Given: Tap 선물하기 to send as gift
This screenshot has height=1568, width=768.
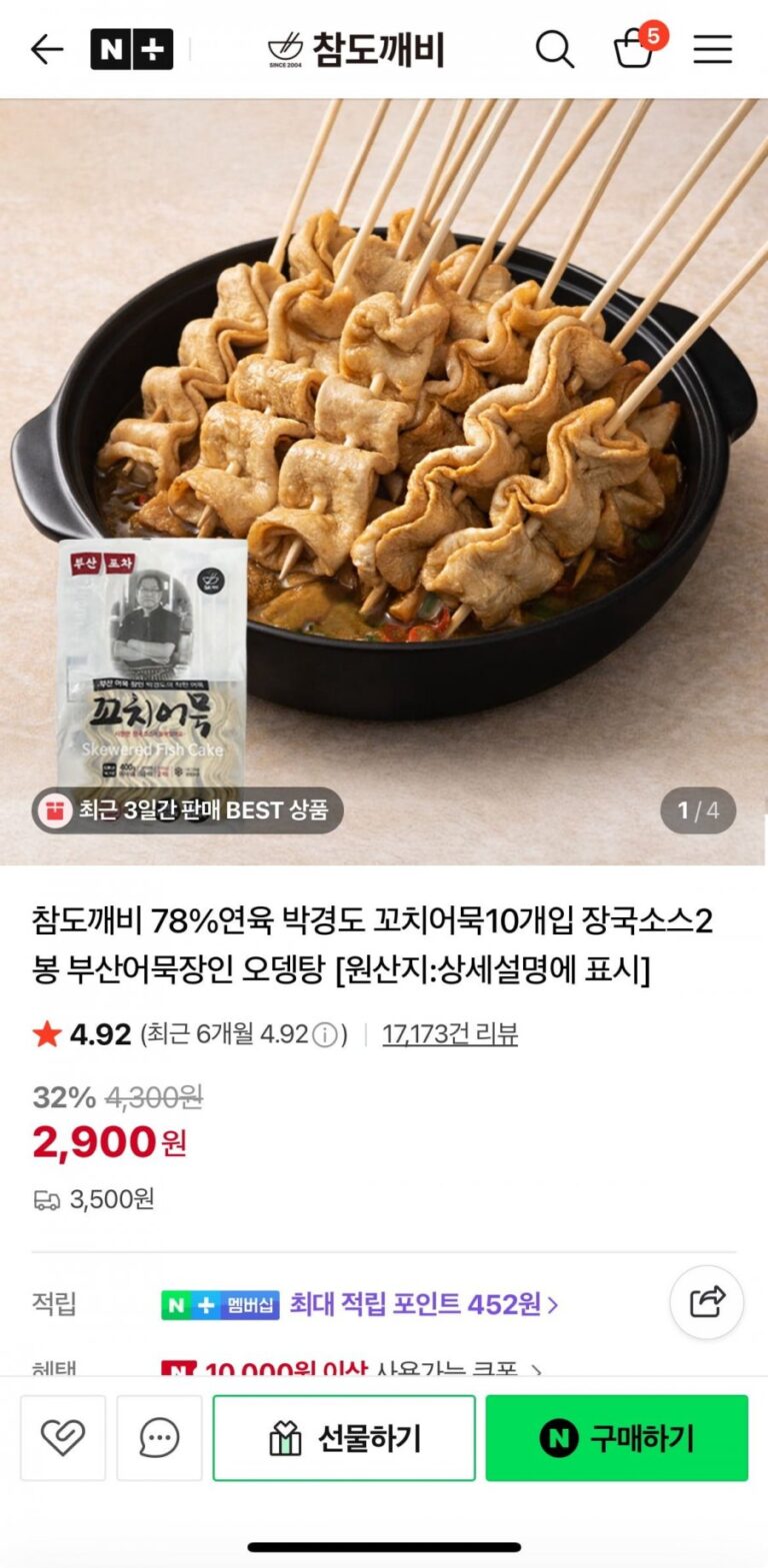Looking at the screenshot, I should pyautogui.click(x=344, y=1438).
